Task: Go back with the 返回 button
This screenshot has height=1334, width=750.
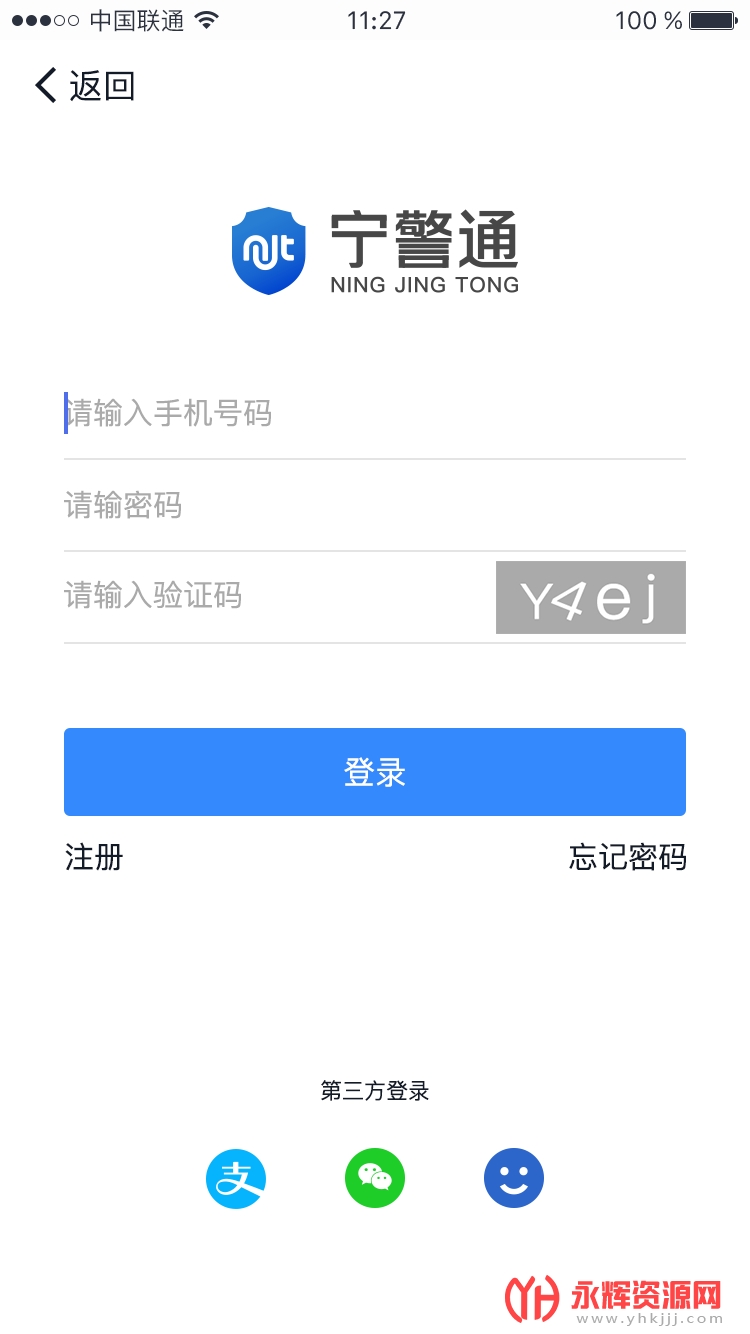Action: click(85, 86)
